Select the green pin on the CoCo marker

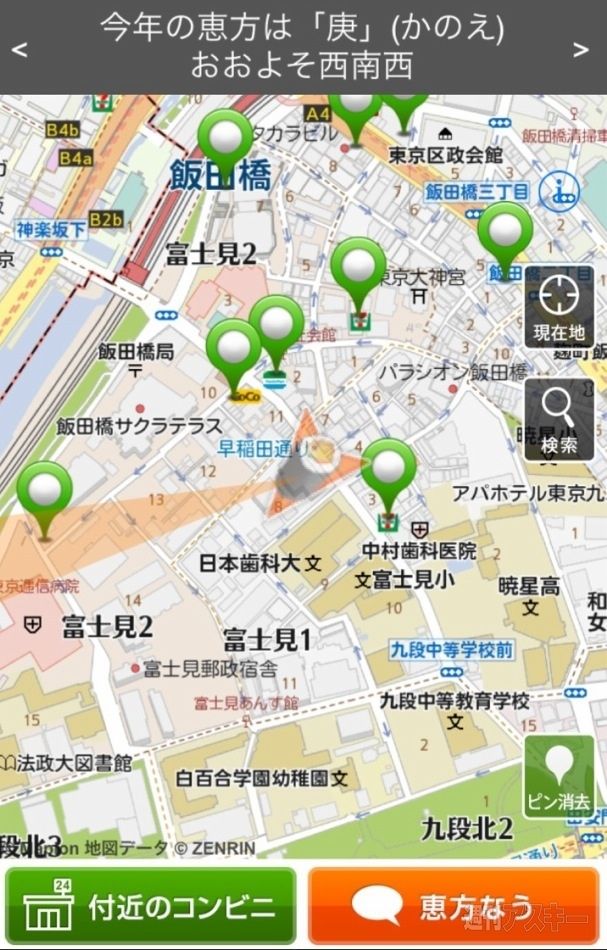[233, 347]
